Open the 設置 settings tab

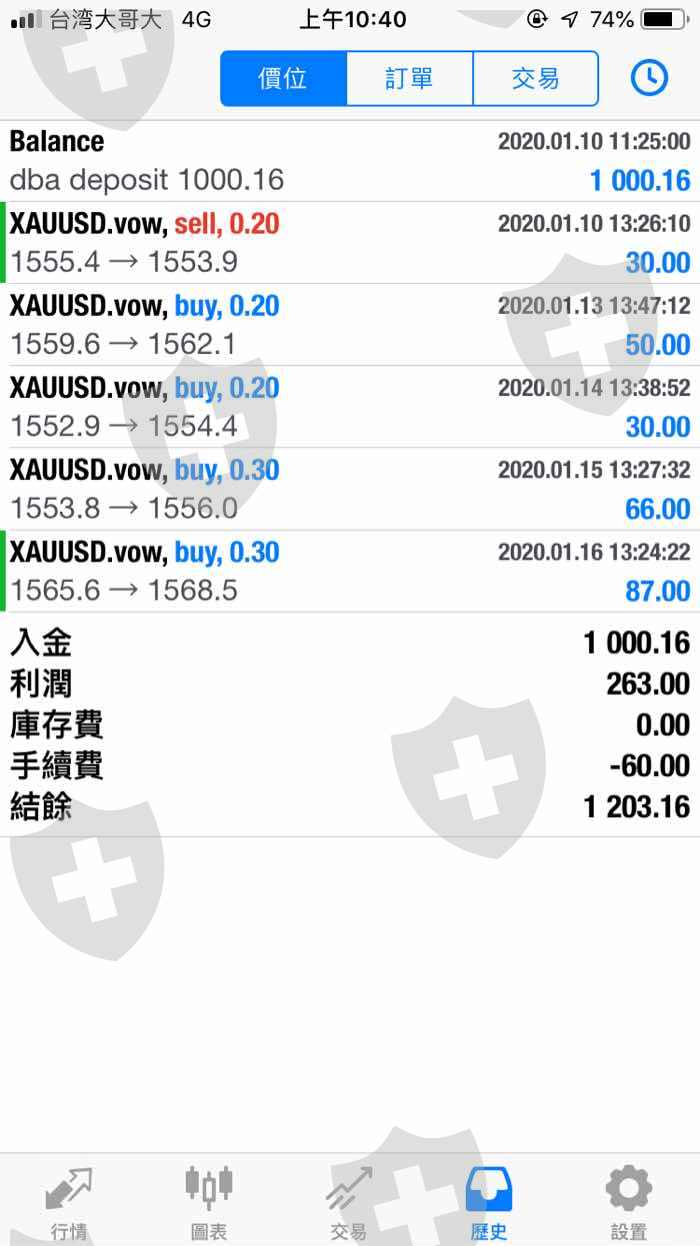click(x=629, y=1203)
